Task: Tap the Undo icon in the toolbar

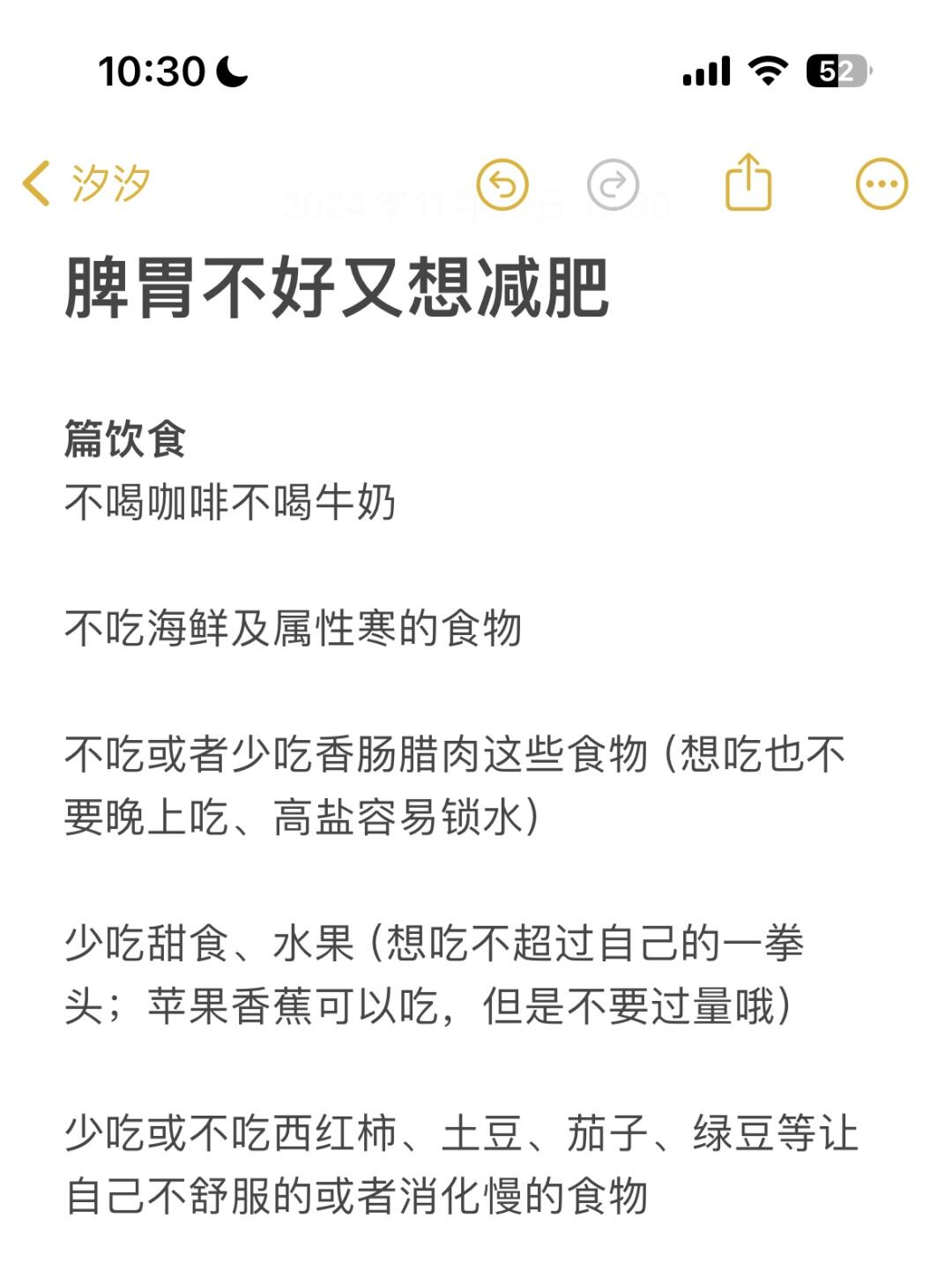Action: click(x=503, y=183)
